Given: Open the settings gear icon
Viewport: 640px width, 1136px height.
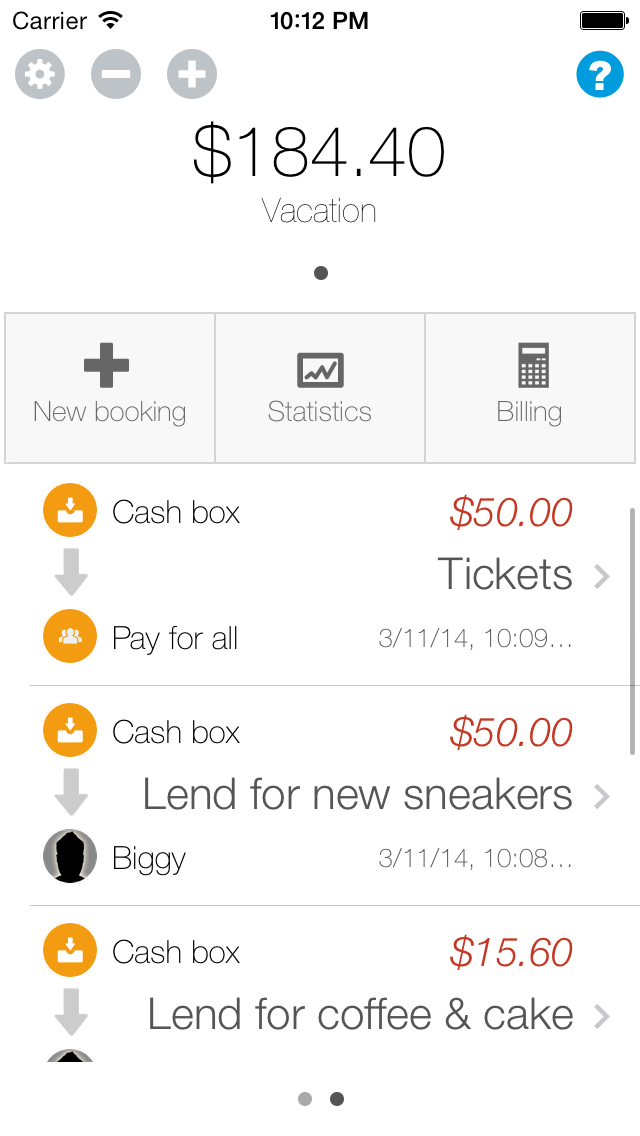Looking at the screenshot, I should point(40,74).
